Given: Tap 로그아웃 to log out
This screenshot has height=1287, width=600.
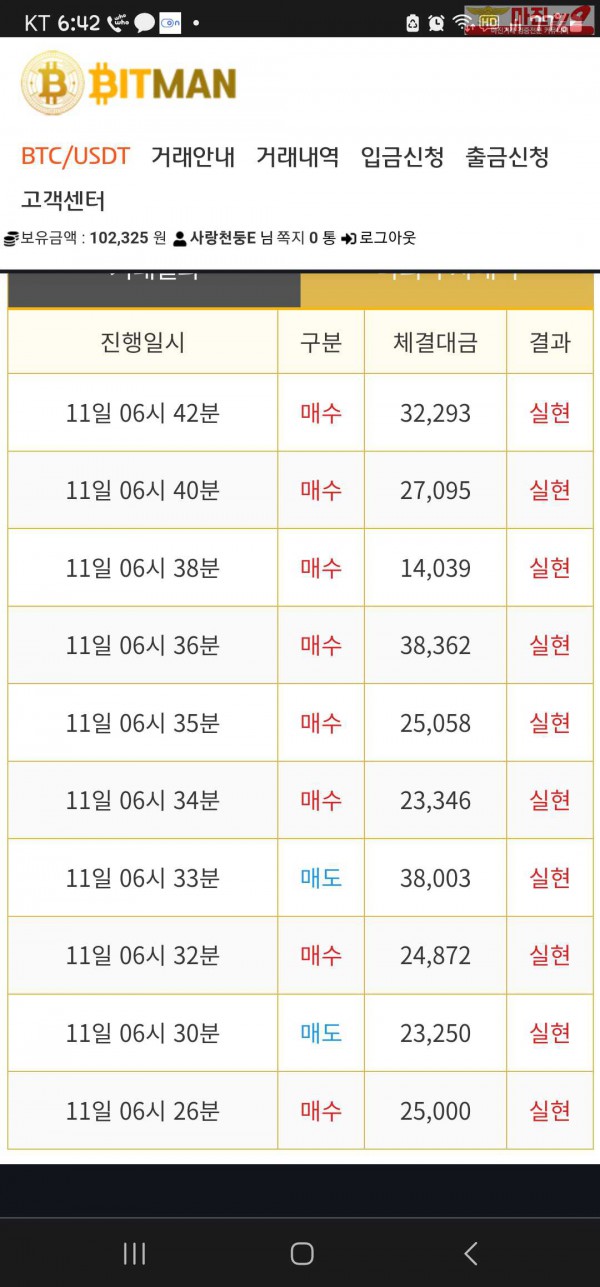Looking at the screenshot, I should pyautogui.click(x=385, y=238).
